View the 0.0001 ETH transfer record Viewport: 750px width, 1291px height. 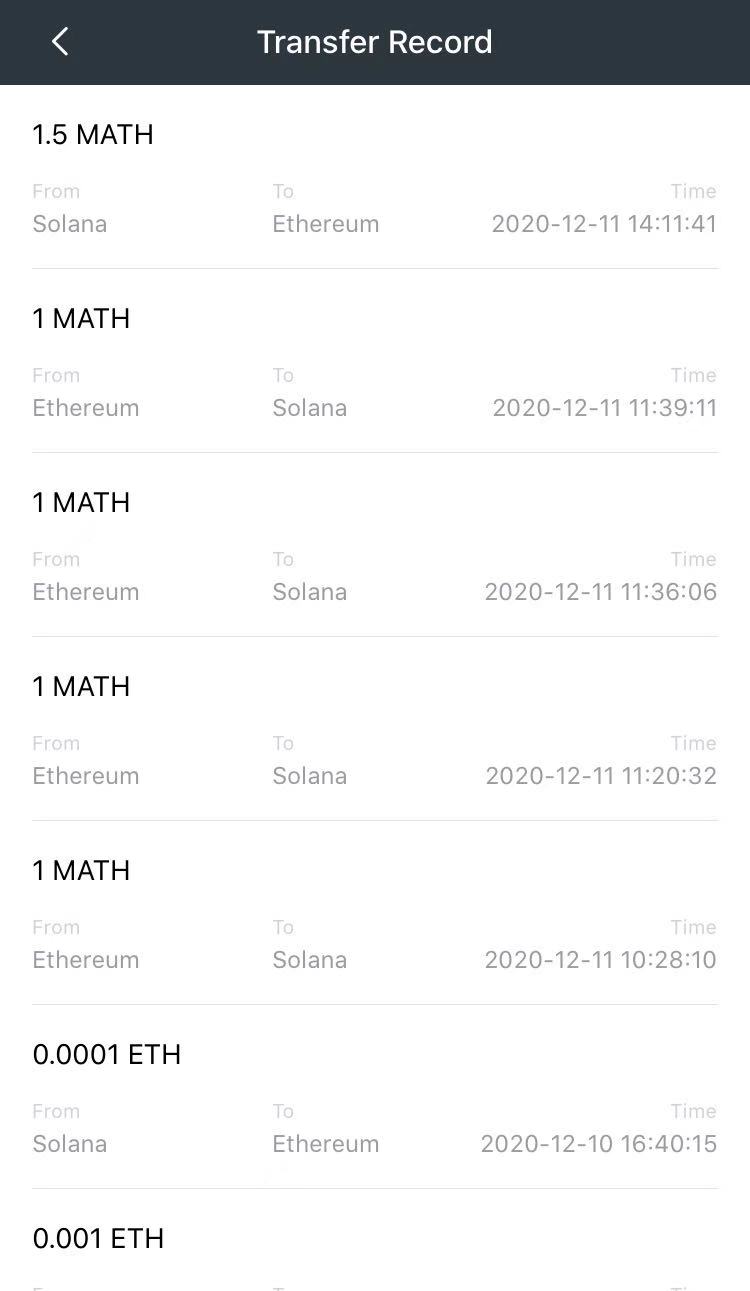tap(374, 1098)
